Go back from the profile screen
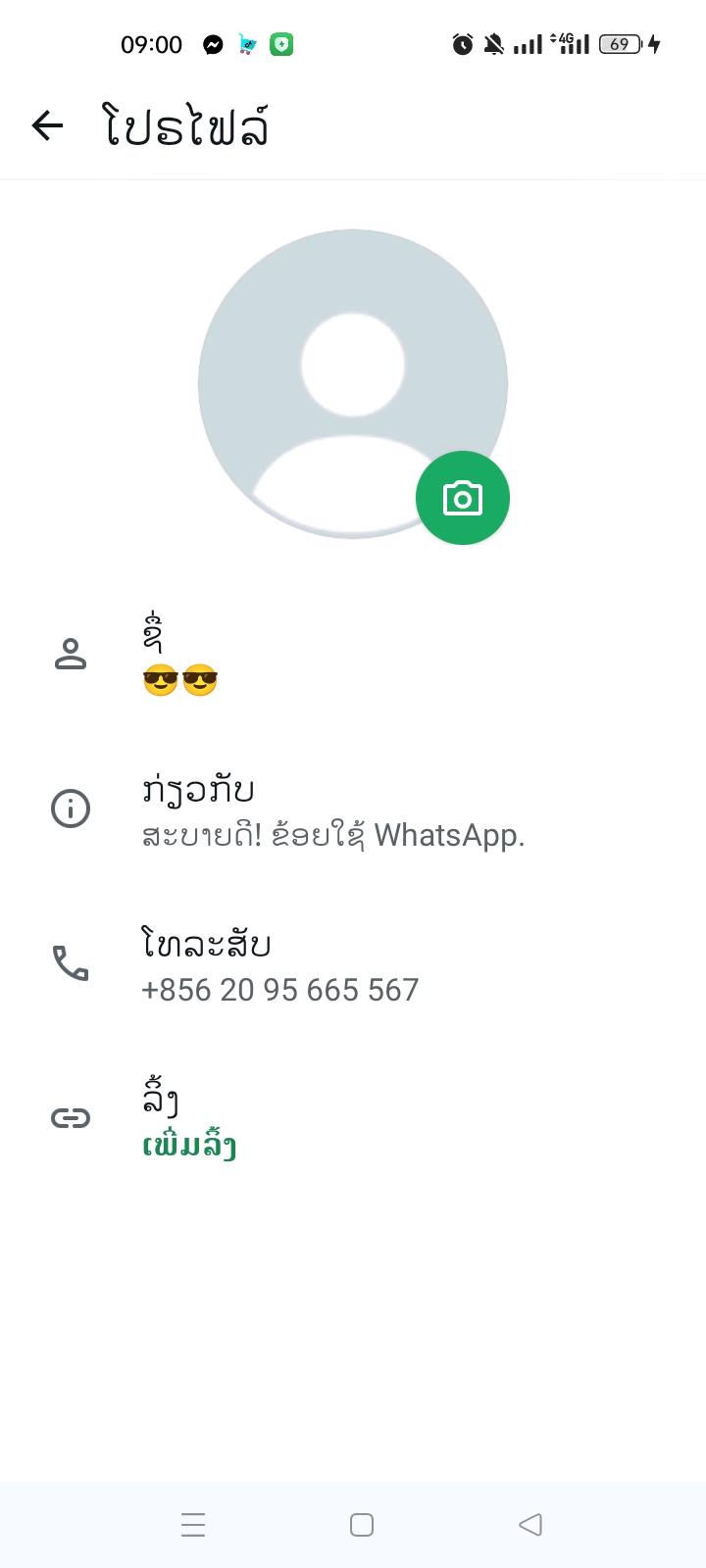Viewport: 706px width, 1568px height. pos(47,125)
